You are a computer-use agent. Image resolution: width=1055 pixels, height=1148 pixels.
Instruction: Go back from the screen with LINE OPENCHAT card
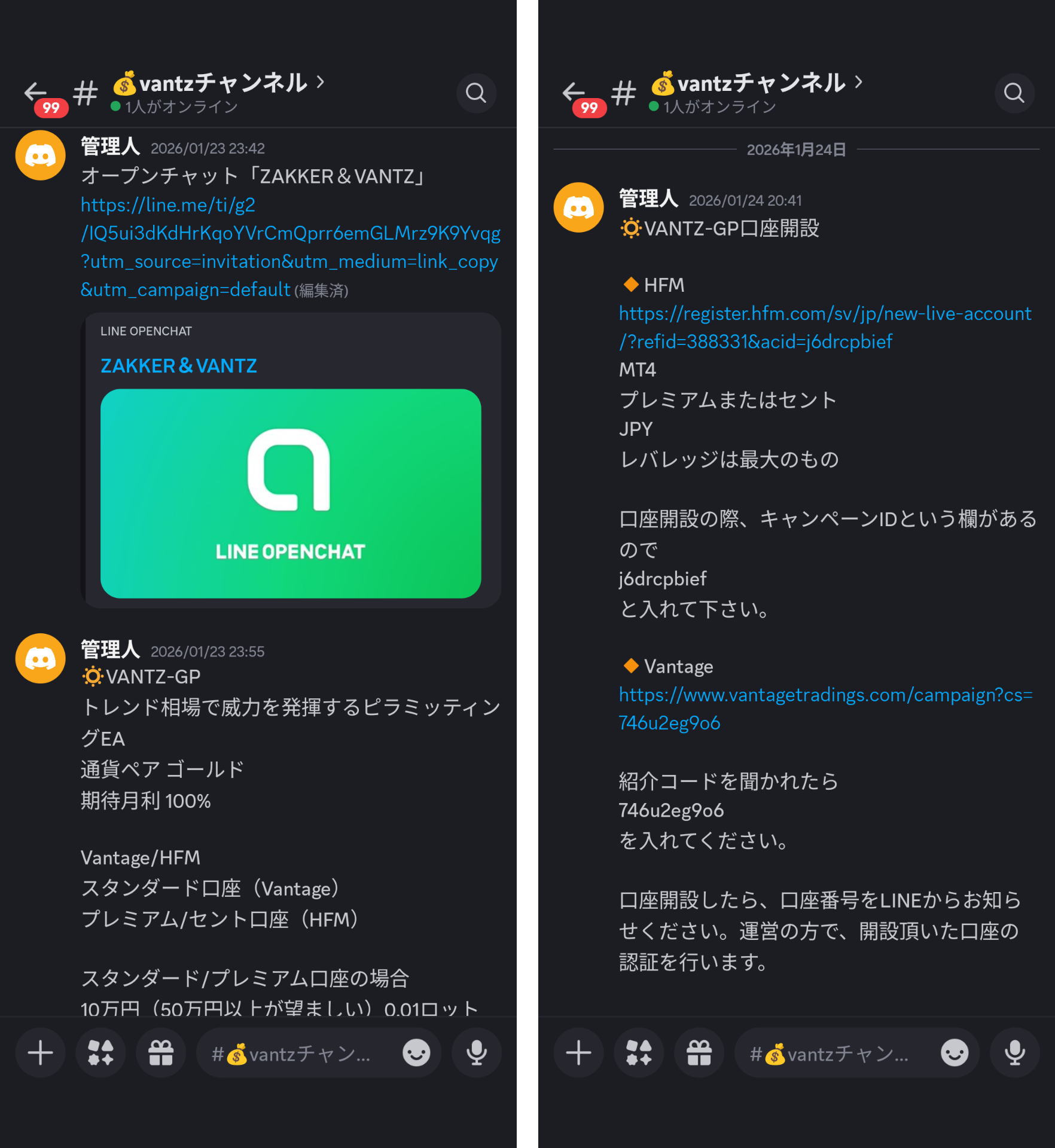36,92
